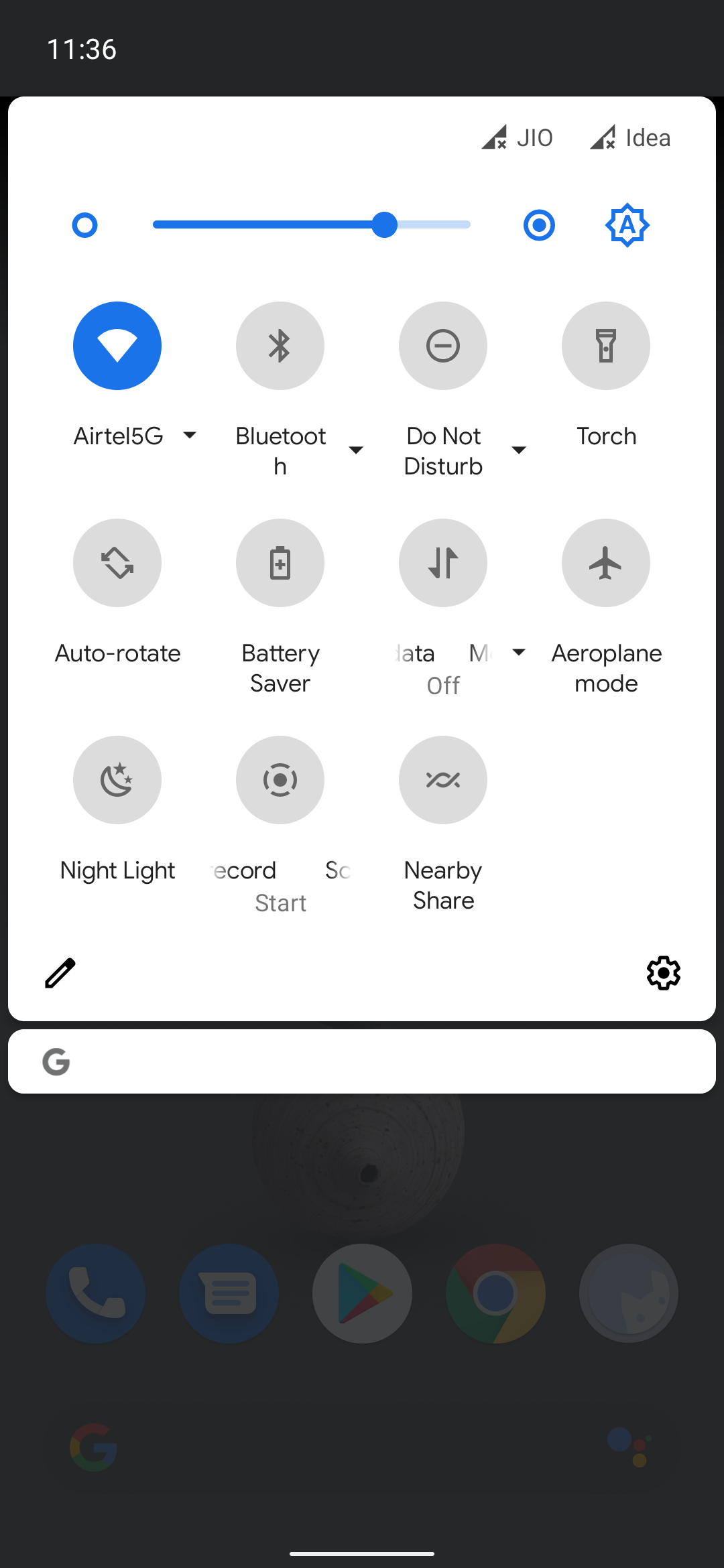
Task: Enable Do Not Disturb
Action: pyautogui.click(x=443, y=346)
